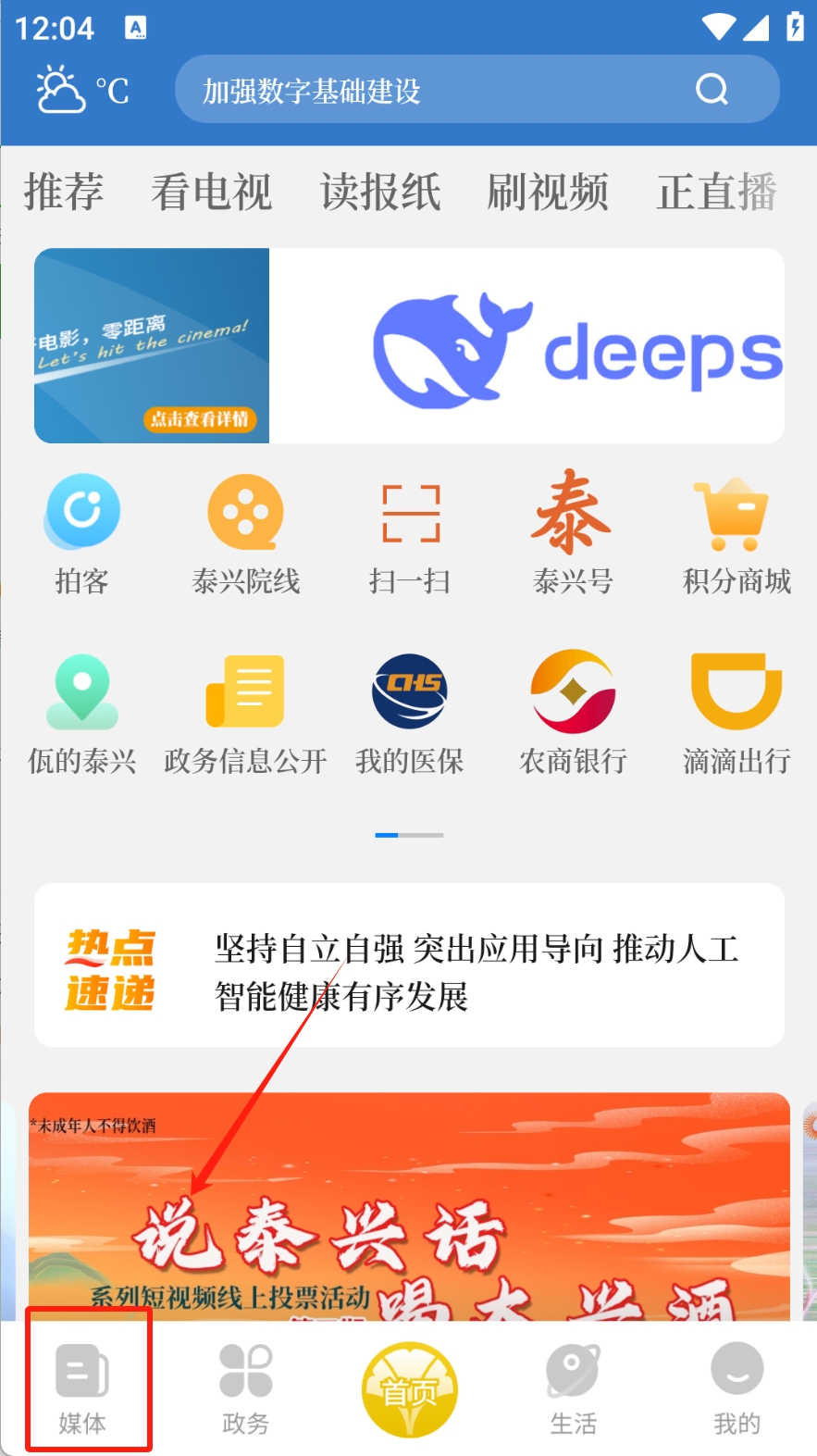Open the 热点速递 headline card
Image resolution: width=817 pixels, height=1456 pixels.
point(409,965)
